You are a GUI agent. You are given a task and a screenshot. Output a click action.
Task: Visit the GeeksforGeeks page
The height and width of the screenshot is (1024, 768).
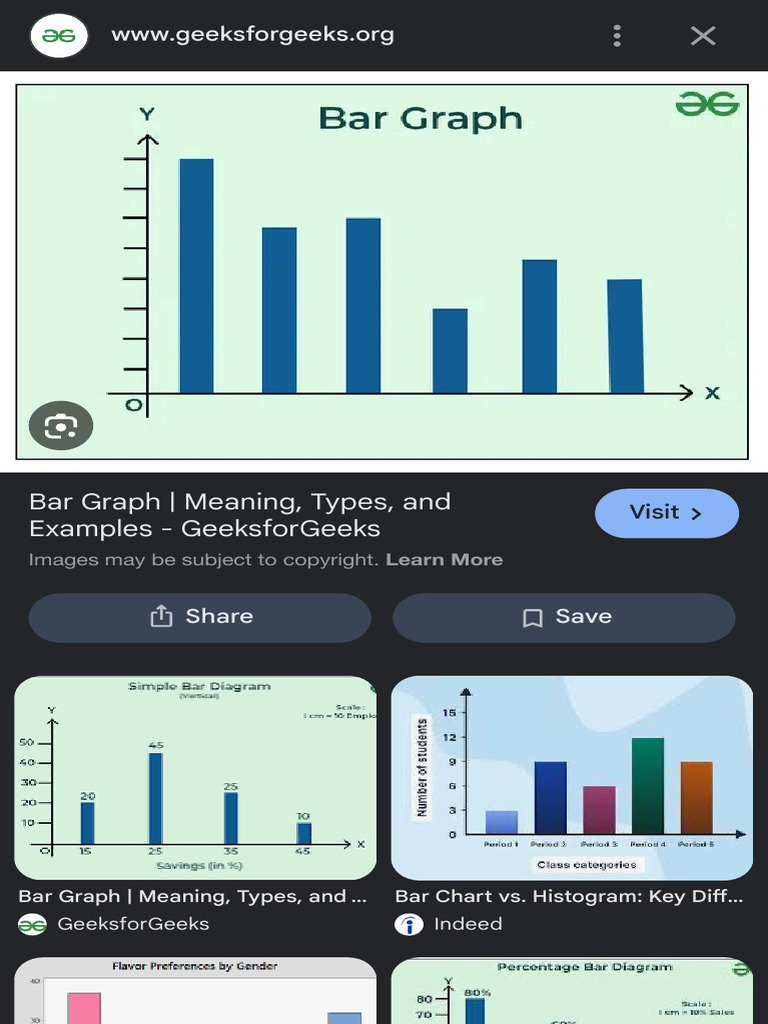[x=667, y=513]
